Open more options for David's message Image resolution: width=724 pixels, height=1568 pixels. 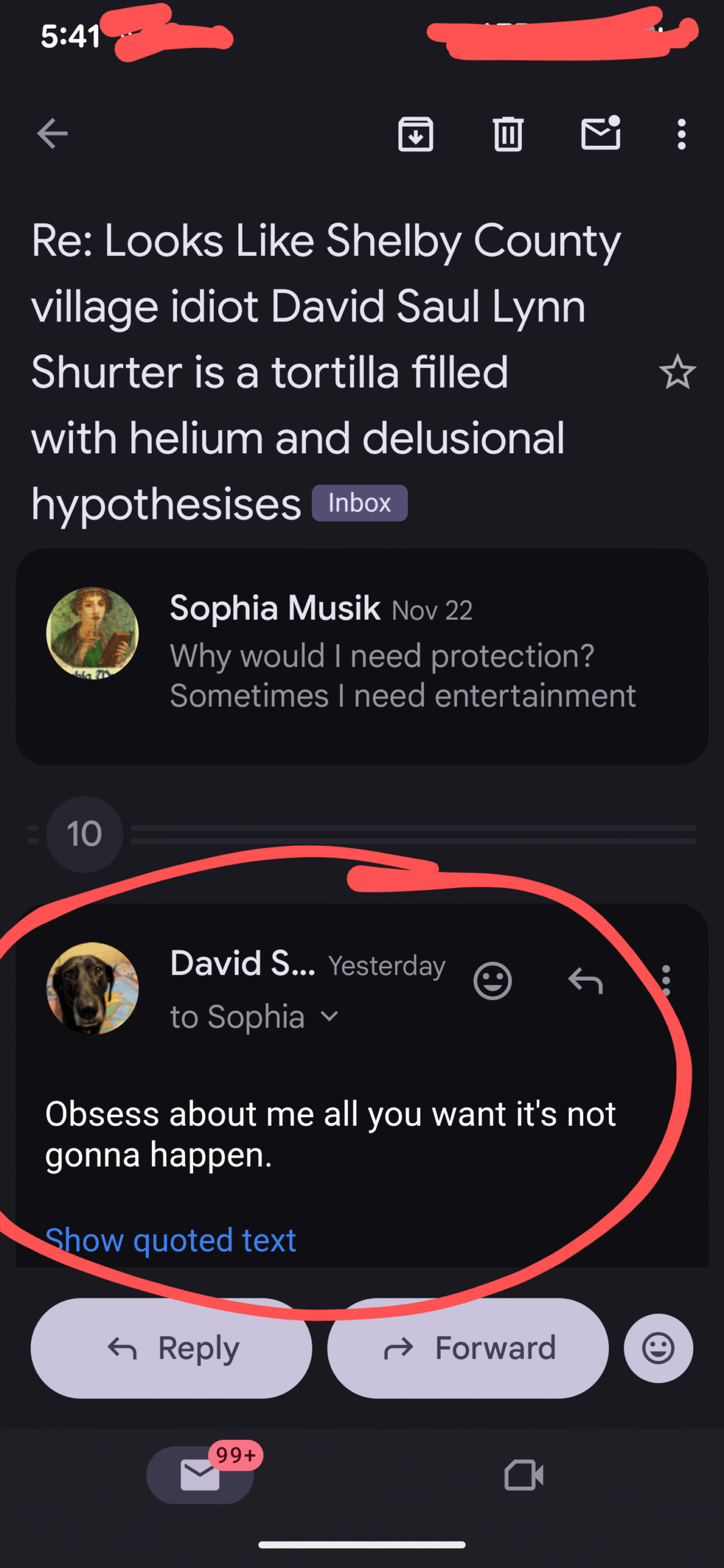tap(666, 981)
